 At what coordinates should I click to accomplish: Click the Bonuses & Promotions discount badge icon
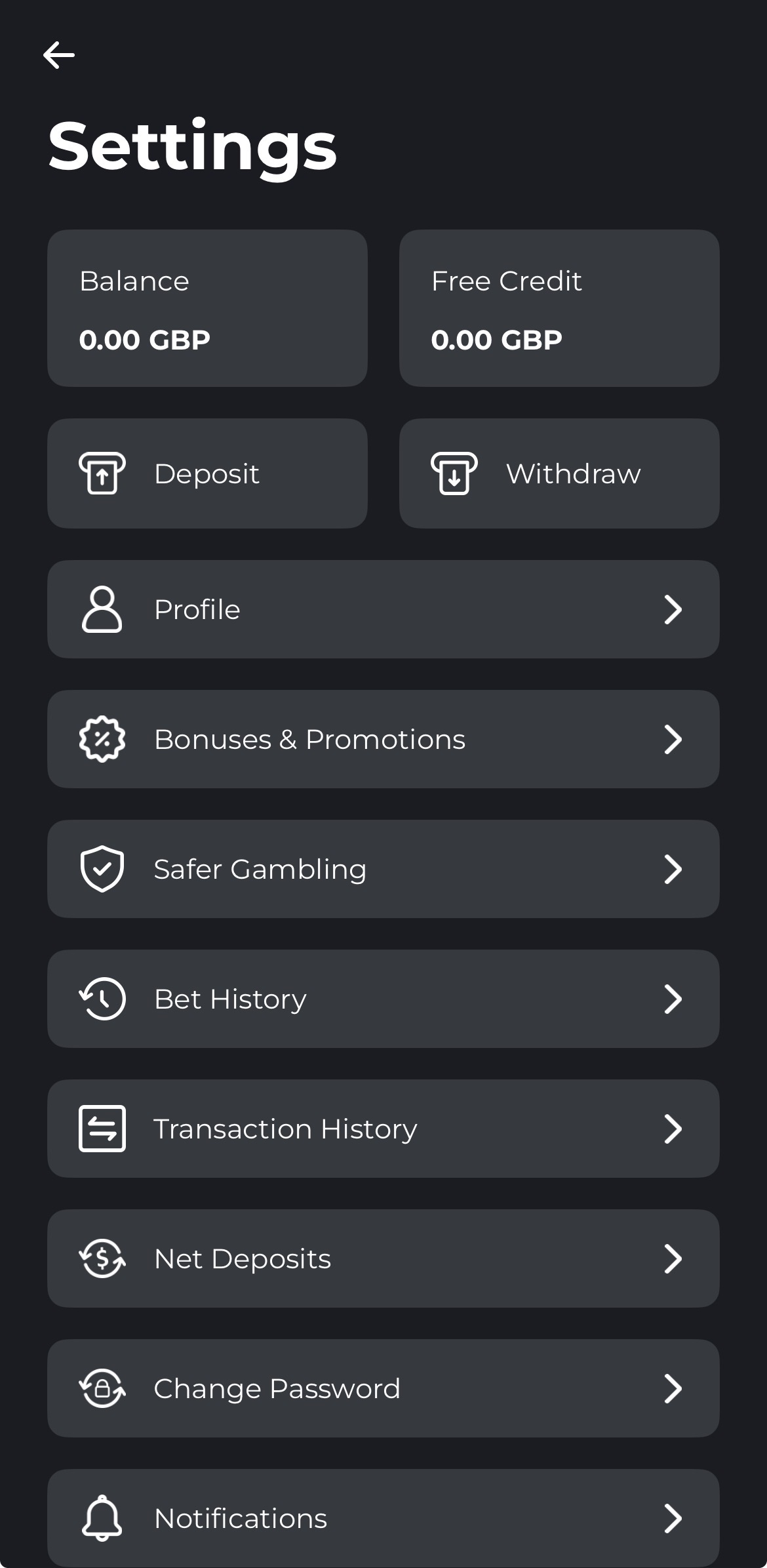tap(102, 739)
